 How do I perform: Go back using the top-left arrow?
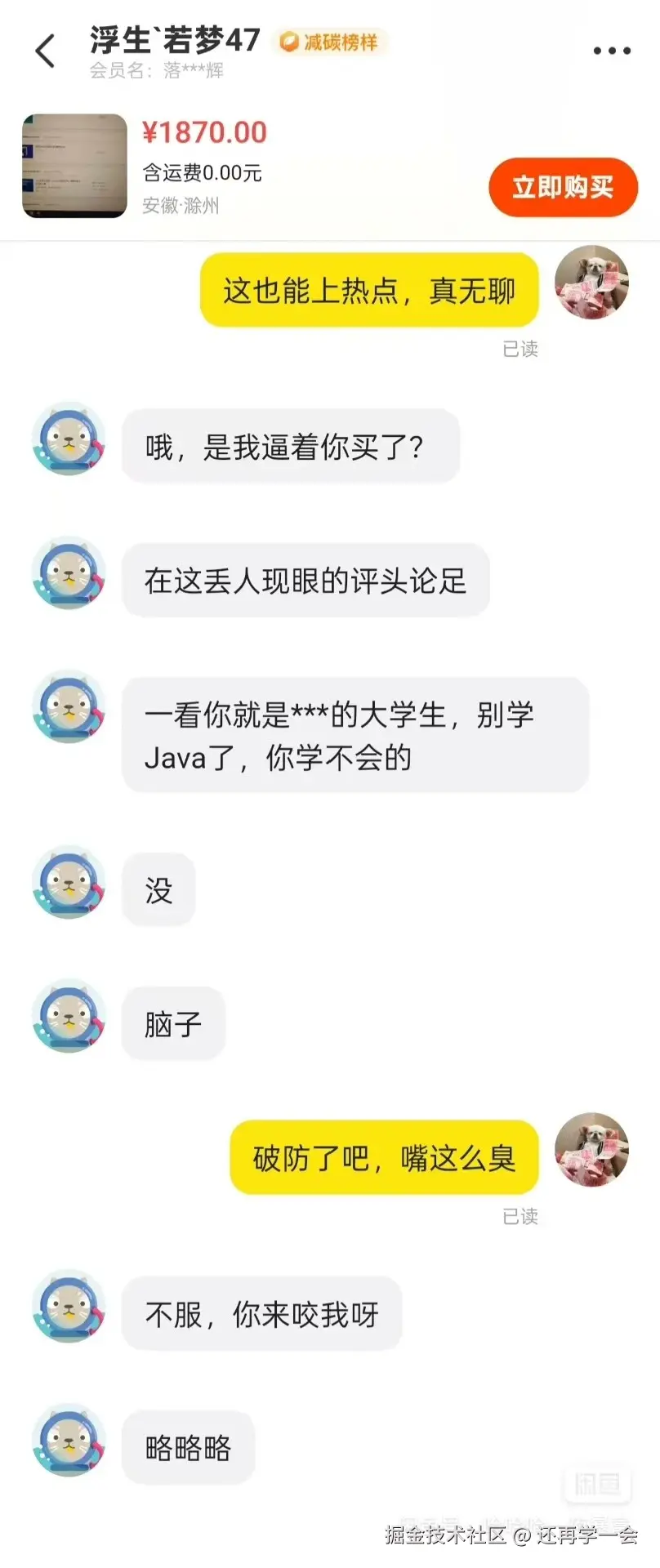[46, 51]
